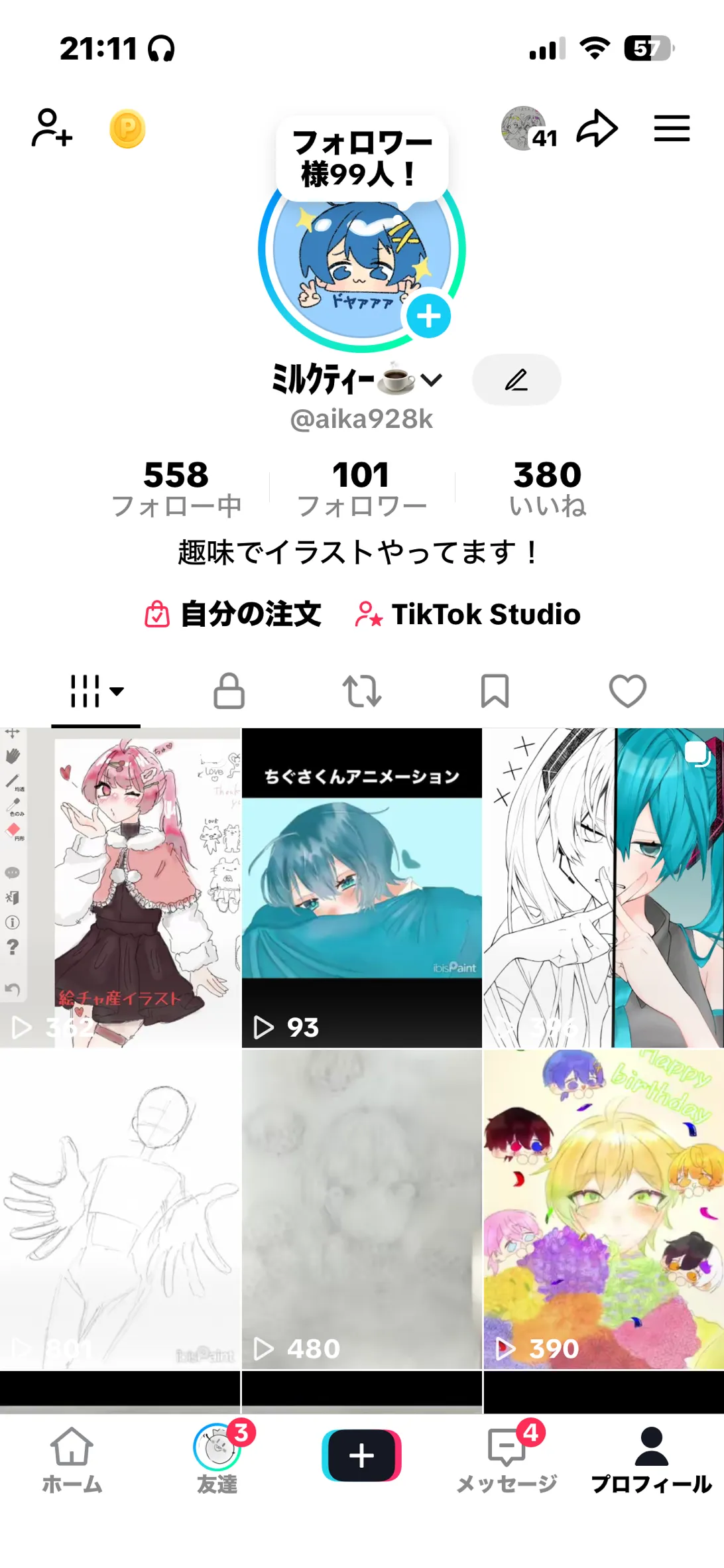Edit profile with the pencil button
Viewport: 724px width, 1568px height.
point(516,380)
